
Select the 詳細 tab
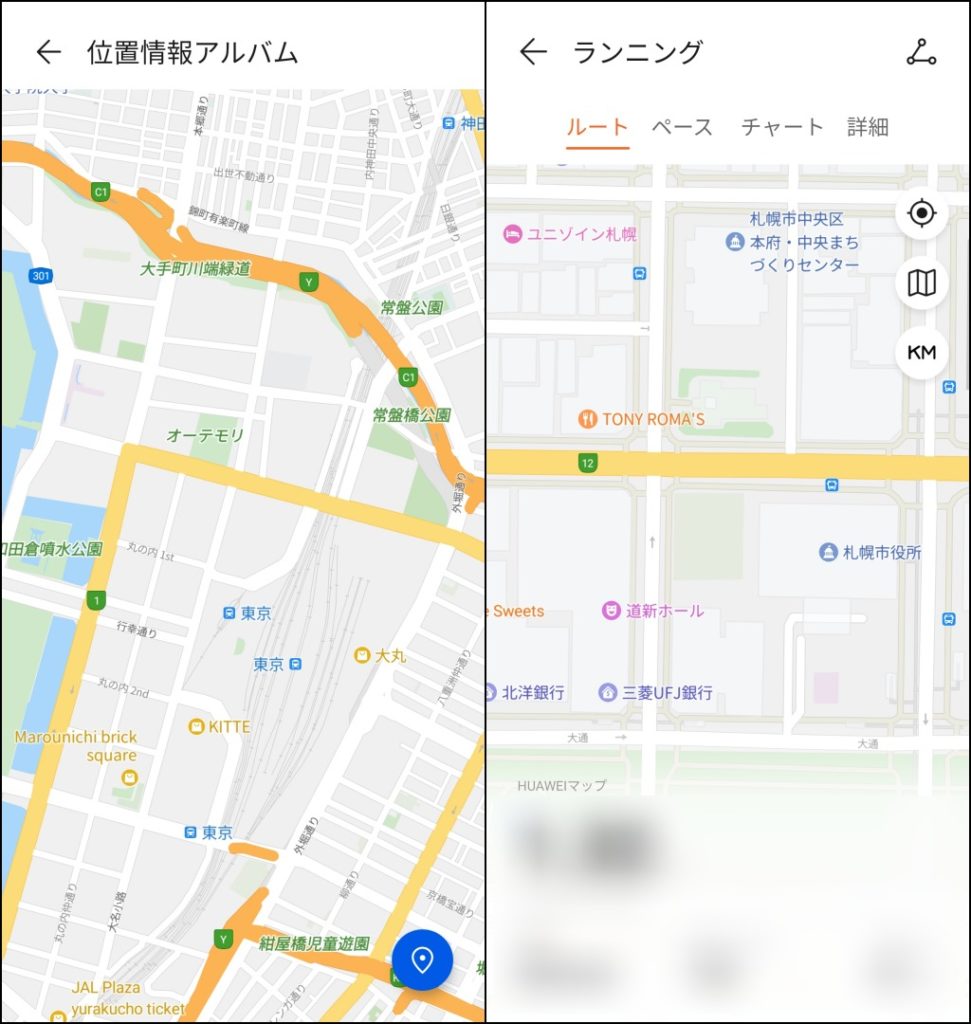click(x=867, y=128)
